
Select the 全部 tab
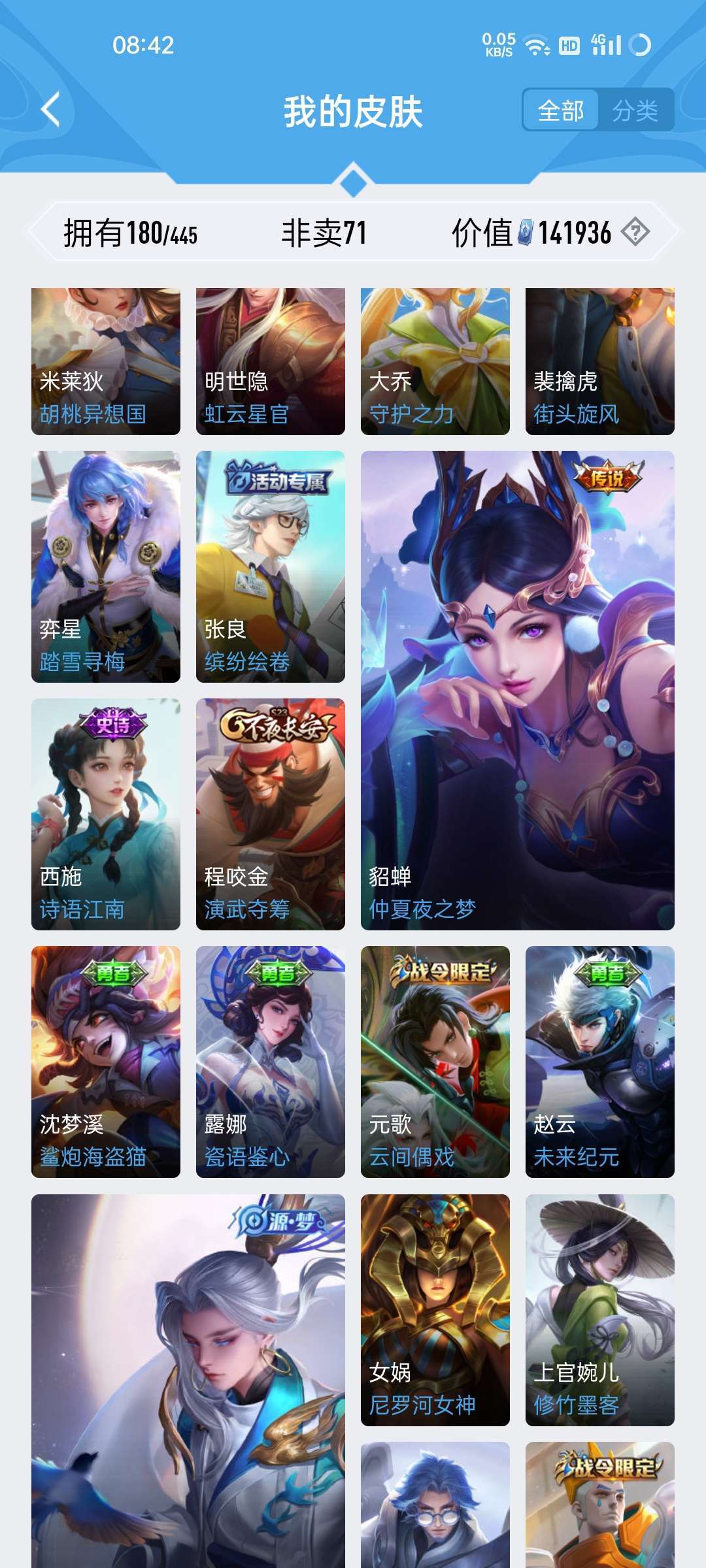561,110
